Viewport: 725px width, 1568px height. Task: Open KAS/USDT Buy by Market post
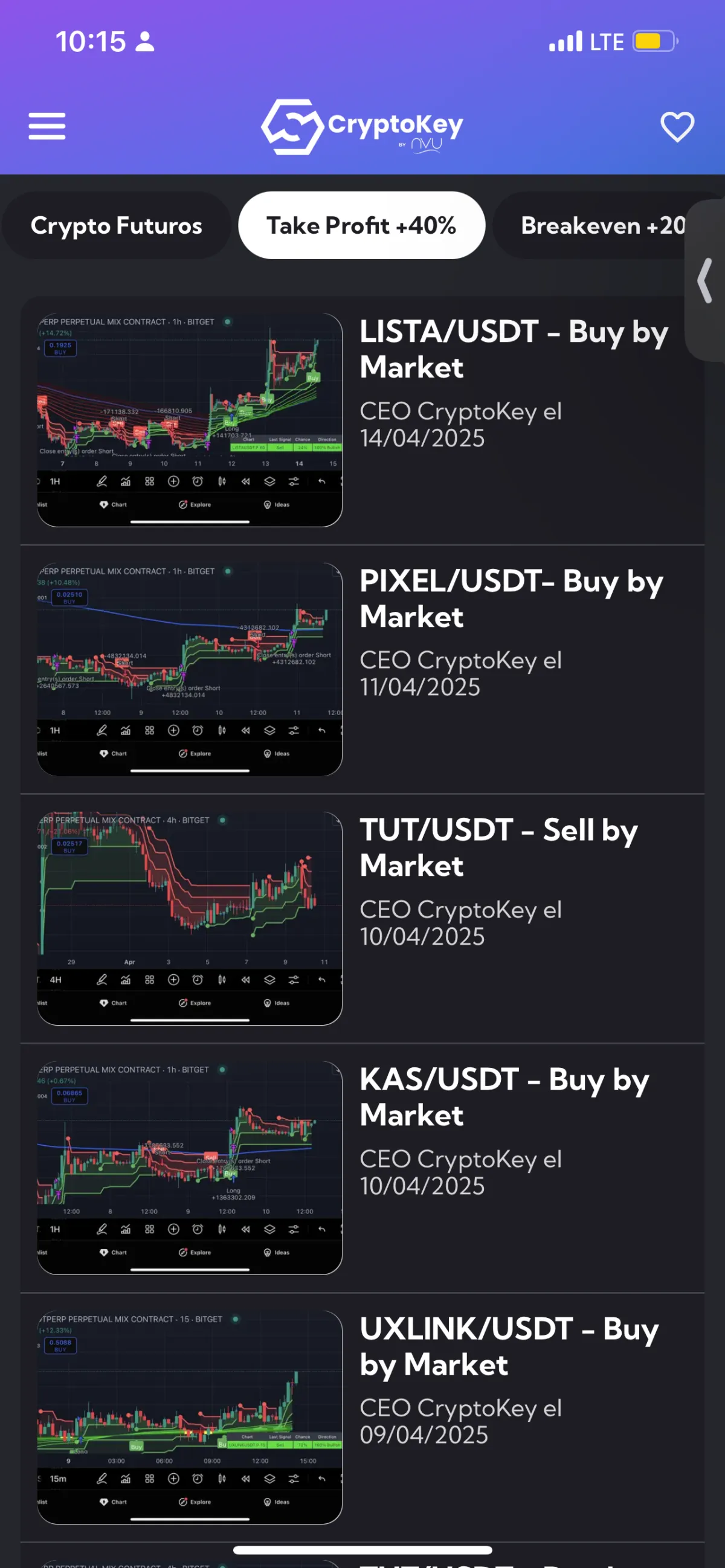(362, 1168)
